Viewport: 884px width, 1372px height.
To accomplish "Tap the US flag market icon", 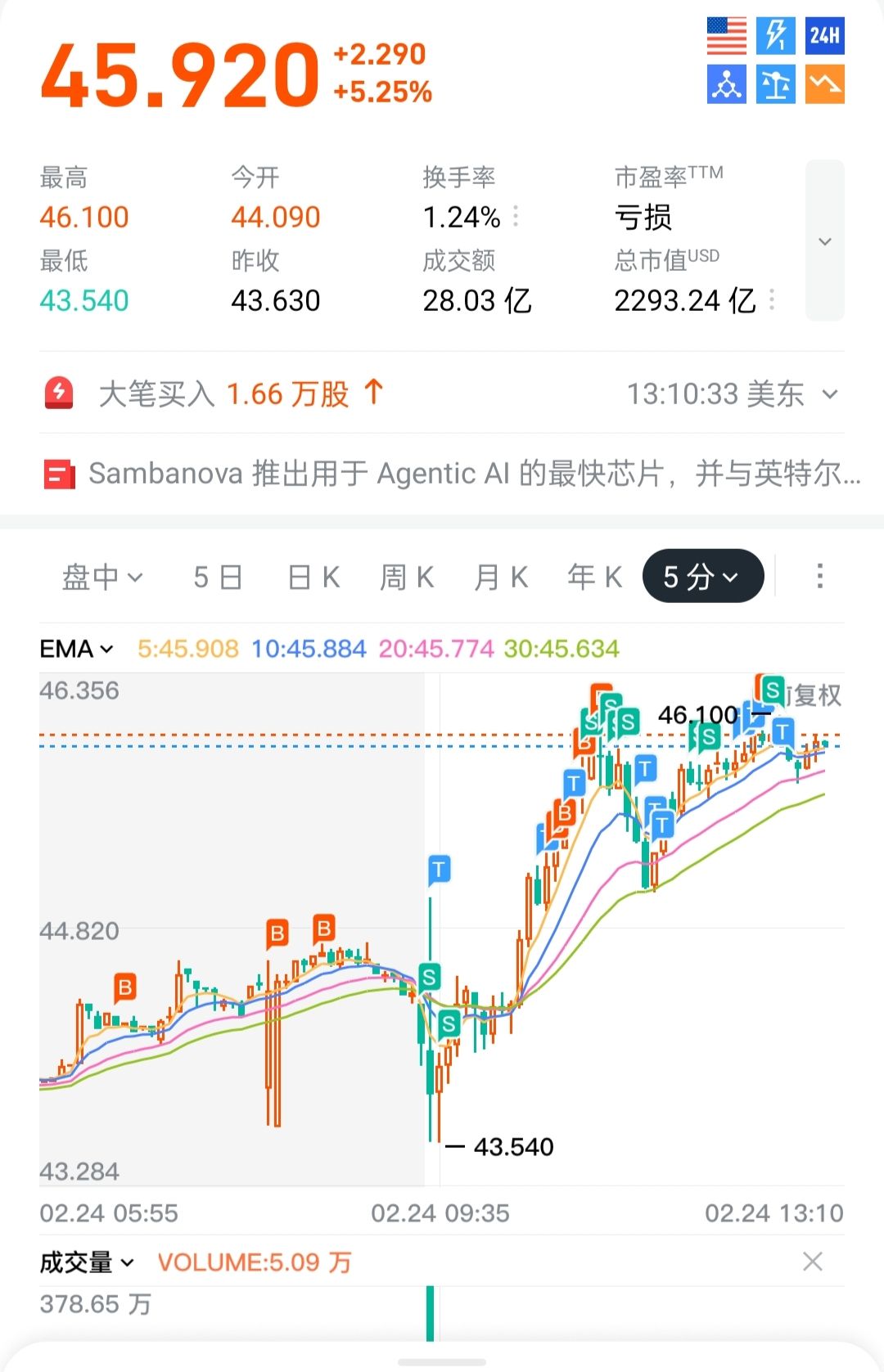I will [727, 36].
